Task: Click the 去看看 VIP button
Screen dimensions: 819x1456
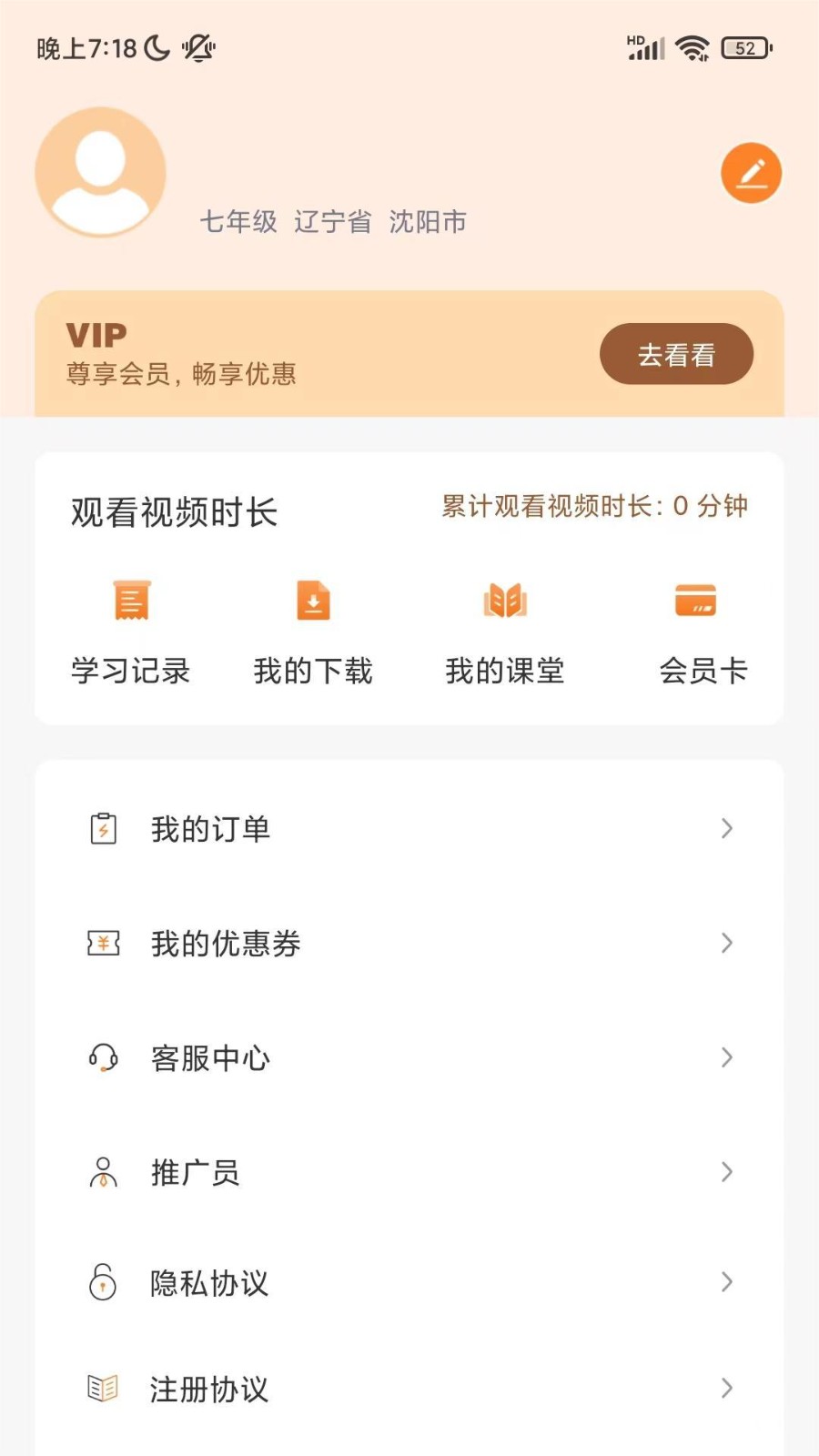Action: click(676, 354)
